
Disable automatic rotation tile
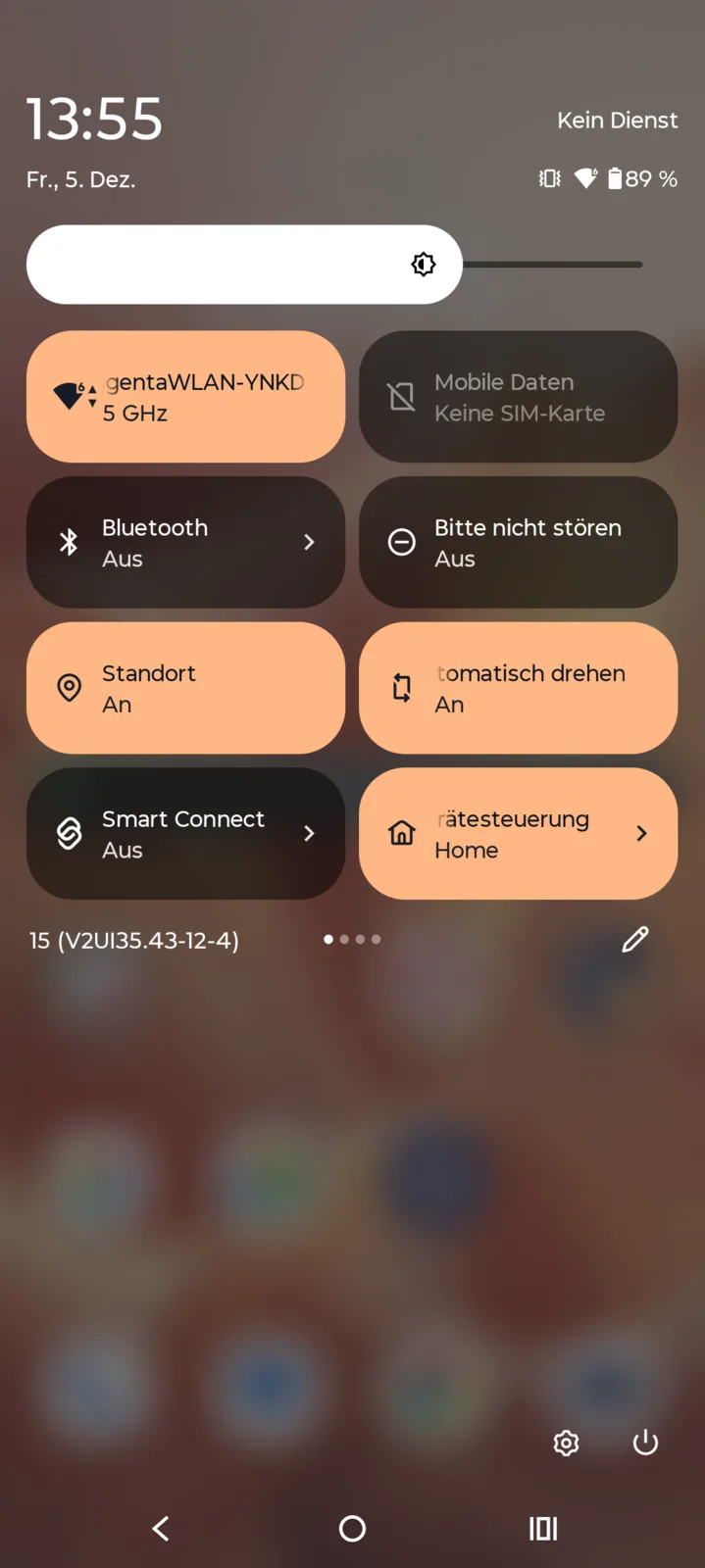click(x=518, y=688)
